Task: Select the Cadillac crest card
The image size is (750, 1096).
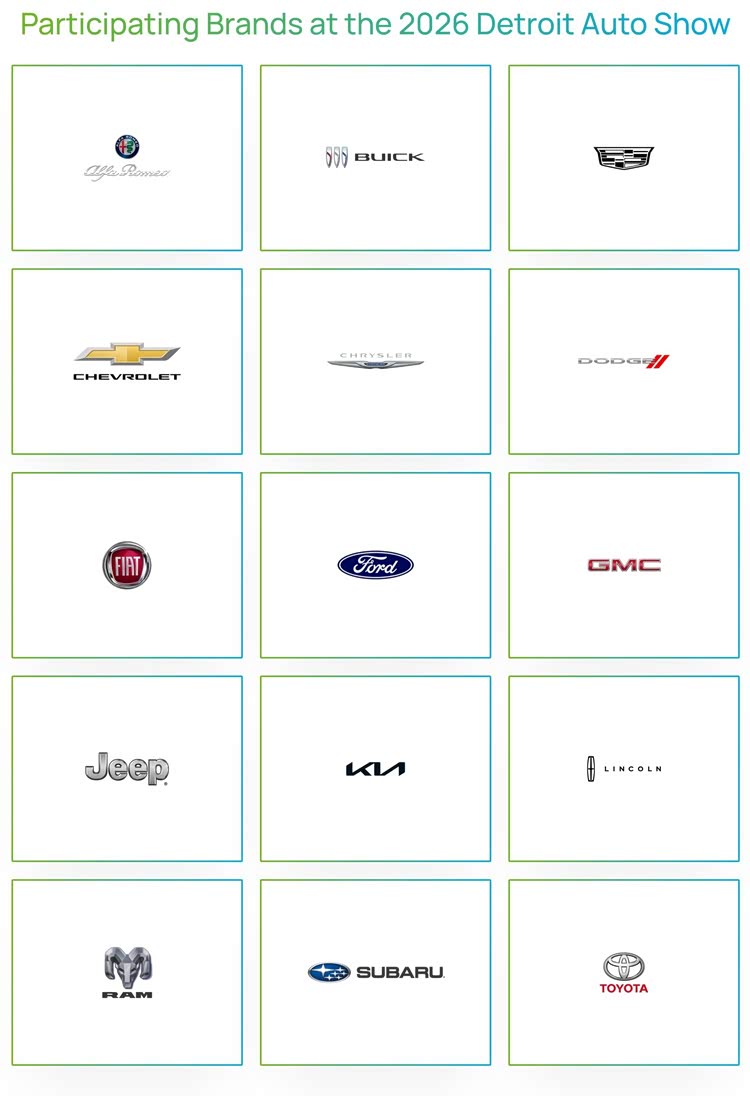Action: click(624, 158)
